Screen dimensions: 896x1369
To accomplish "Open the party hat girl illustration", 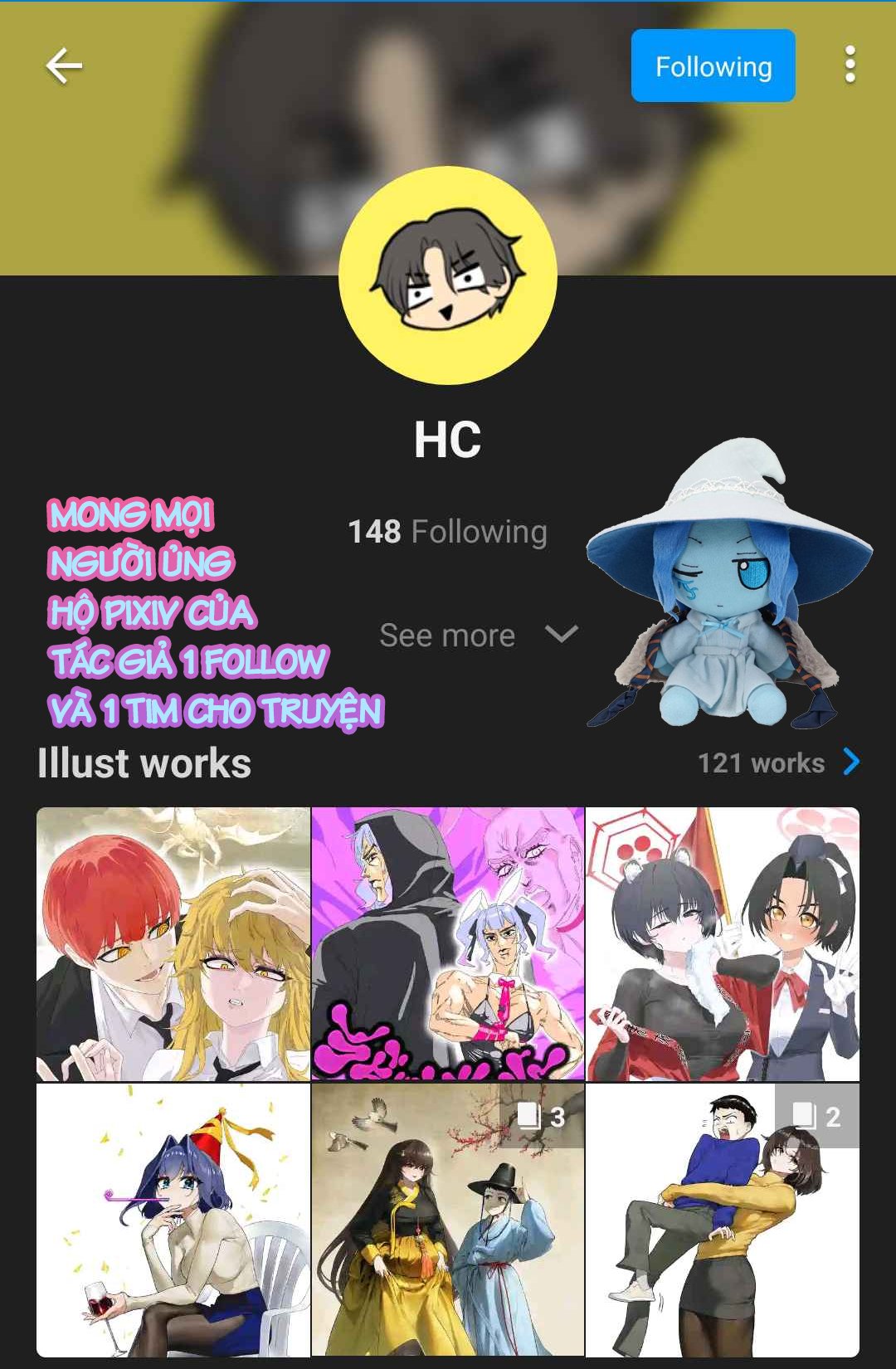I will pyautogui.click(x=173, y=1220).
